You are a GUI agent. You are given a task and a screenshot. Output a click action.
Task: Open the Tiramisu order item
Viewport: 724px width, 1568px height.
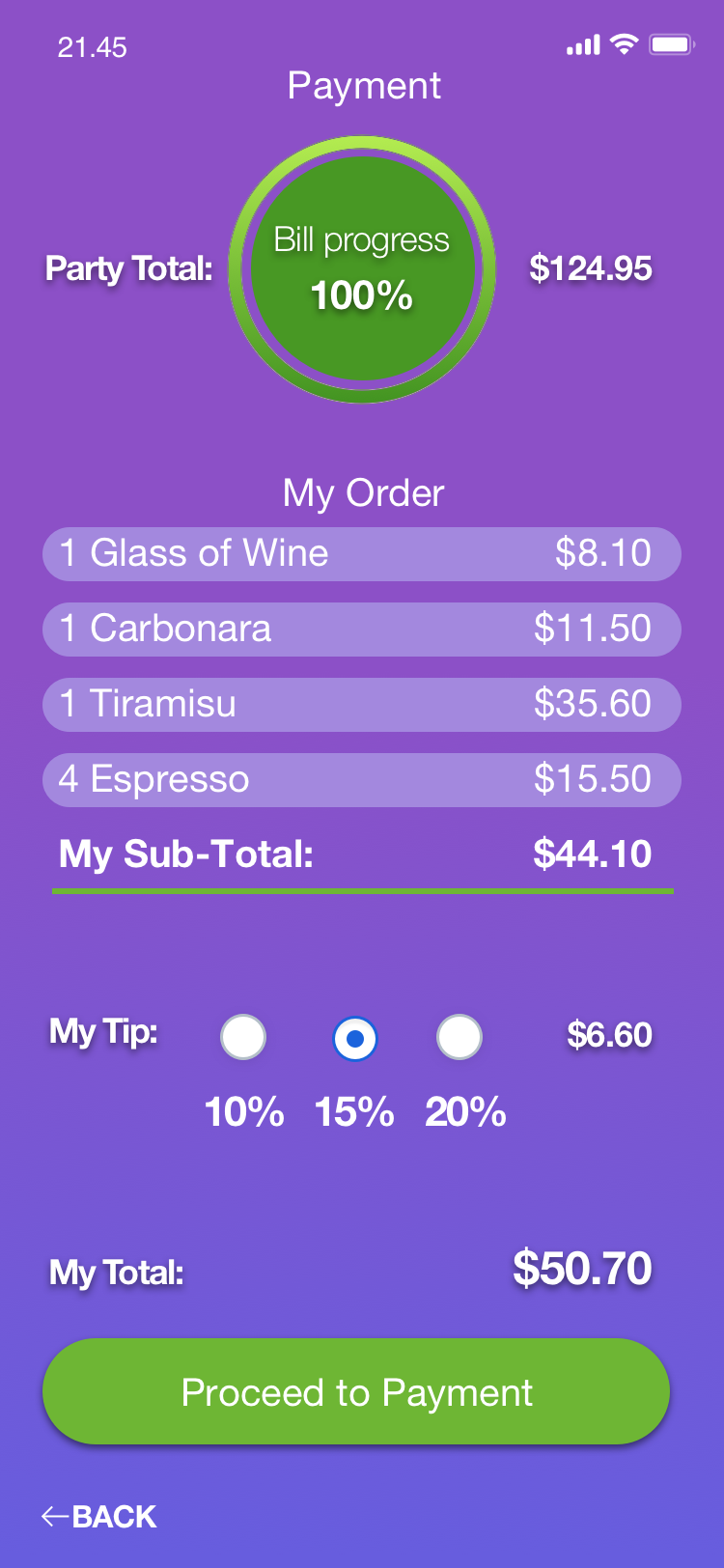361,705
